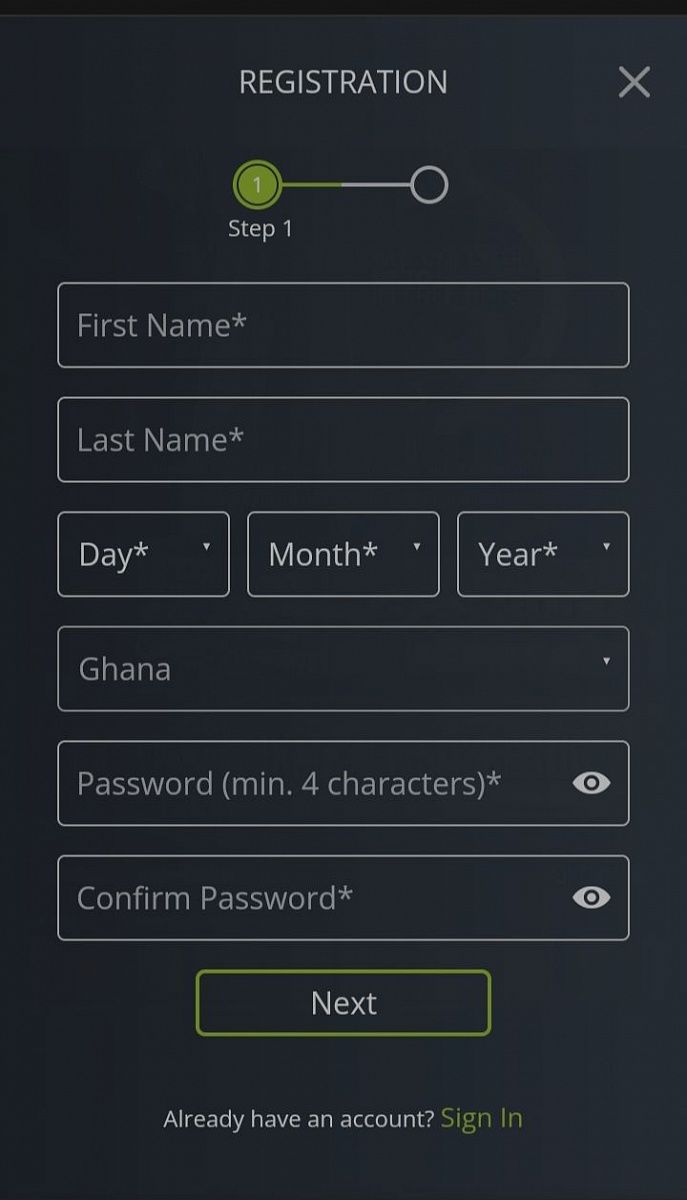
Task: Select the Year dropdown
Action: (543, 554)
